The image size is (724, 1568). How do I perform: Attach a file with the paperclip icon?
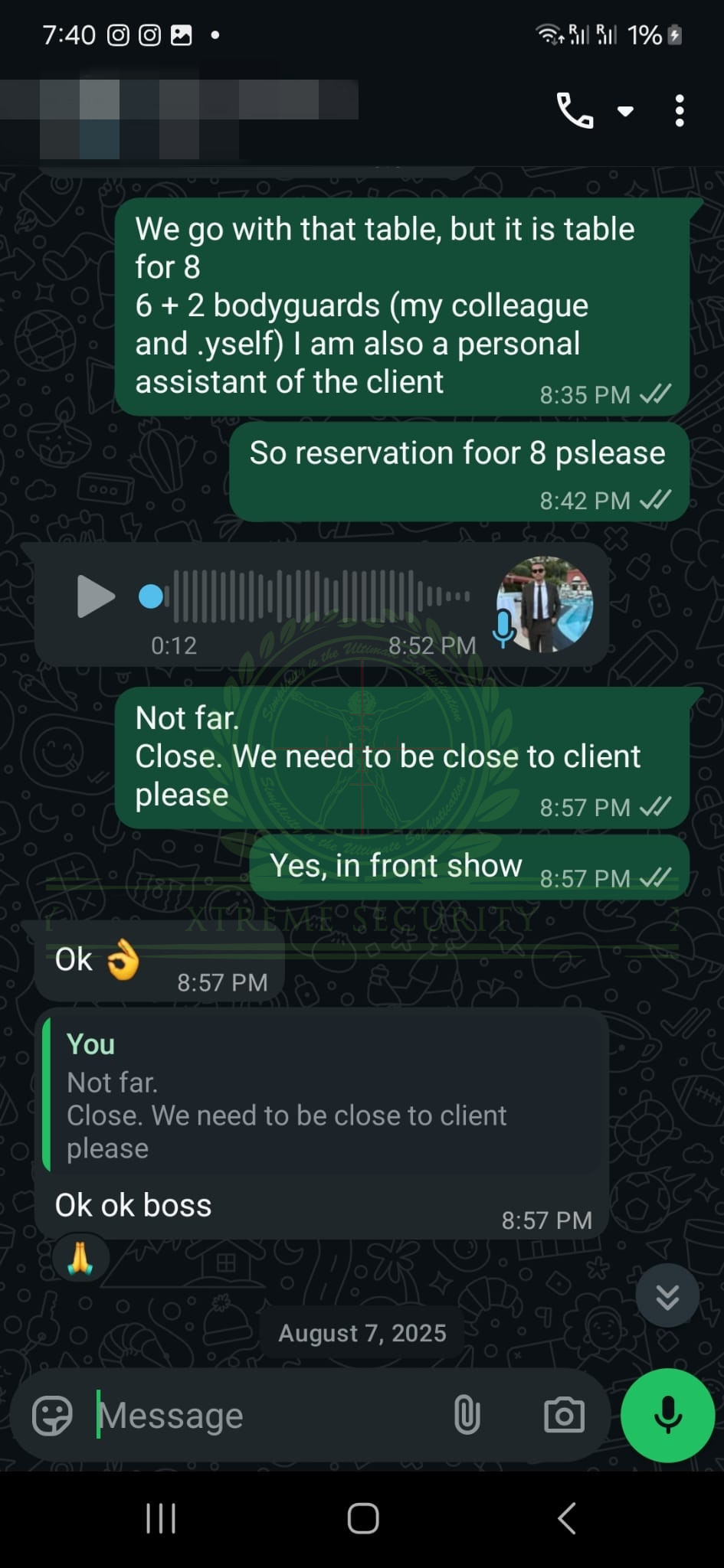point(467,1415)
